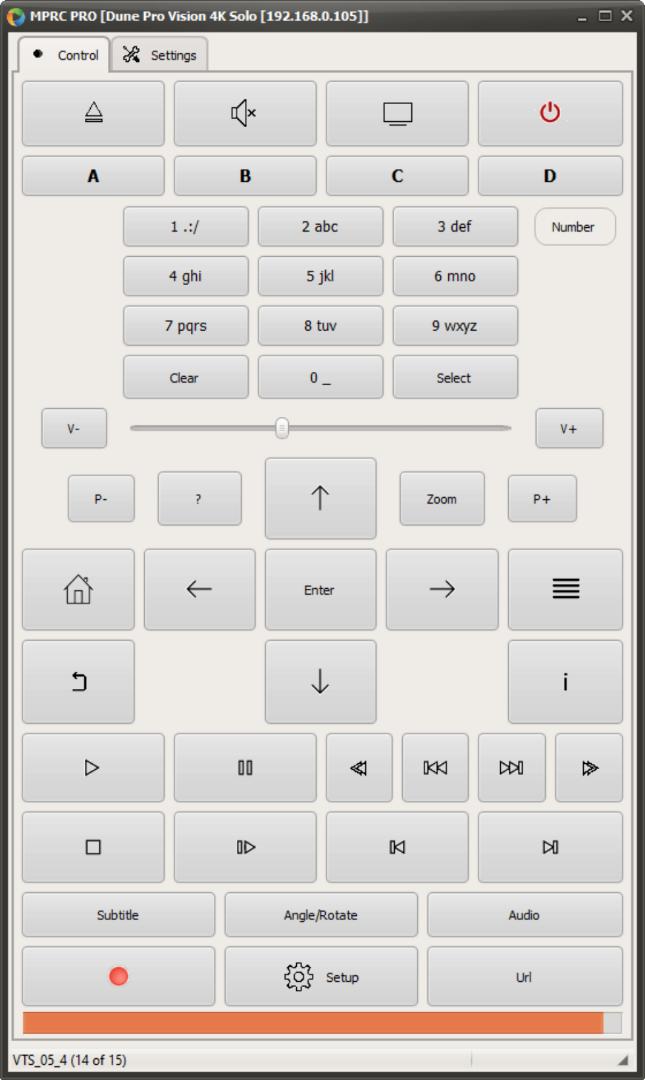Tap the red record button

118,976
